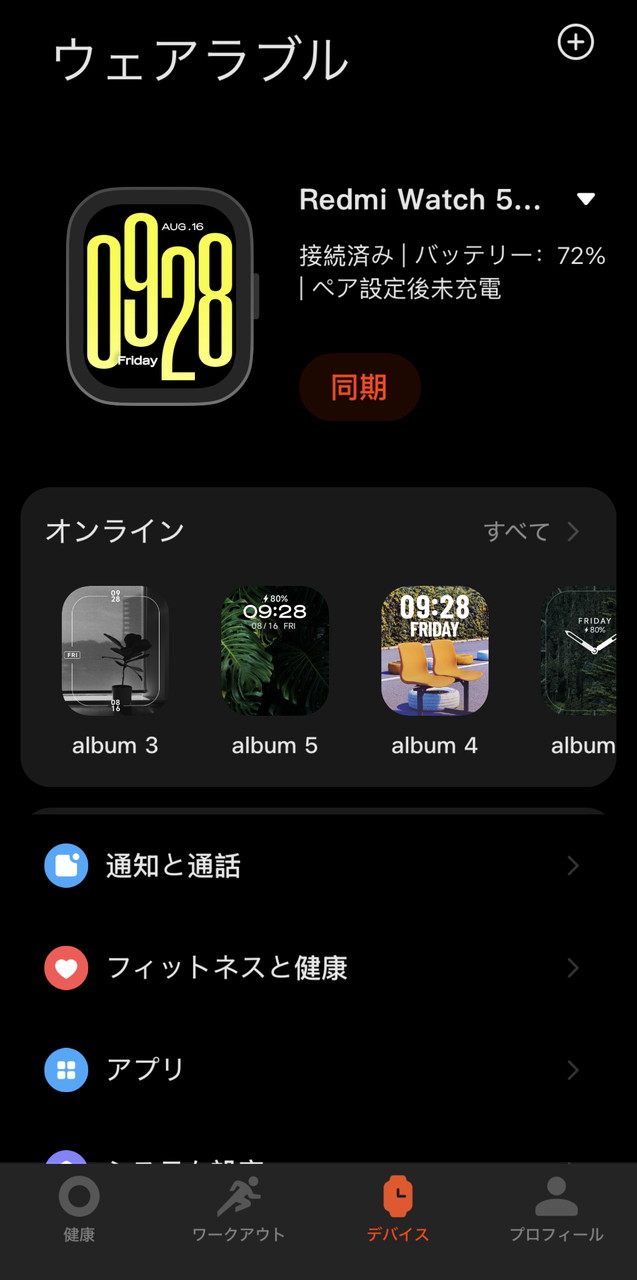Tap the plus icon to add device
This screenshot has width=637, height=1280.
pos(575,43)
